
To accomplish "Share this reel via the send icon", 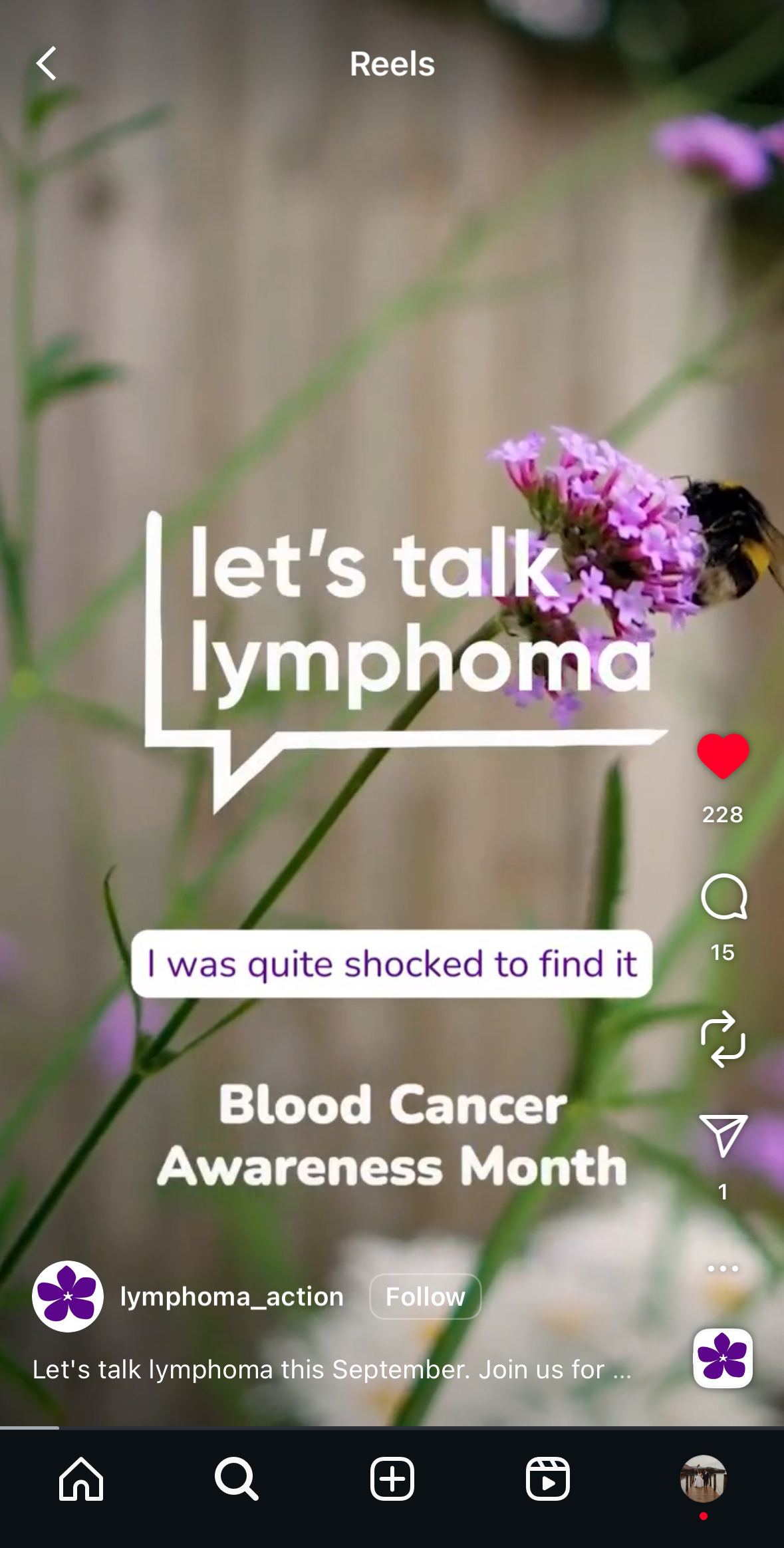I will click(x=723, y=1135).
